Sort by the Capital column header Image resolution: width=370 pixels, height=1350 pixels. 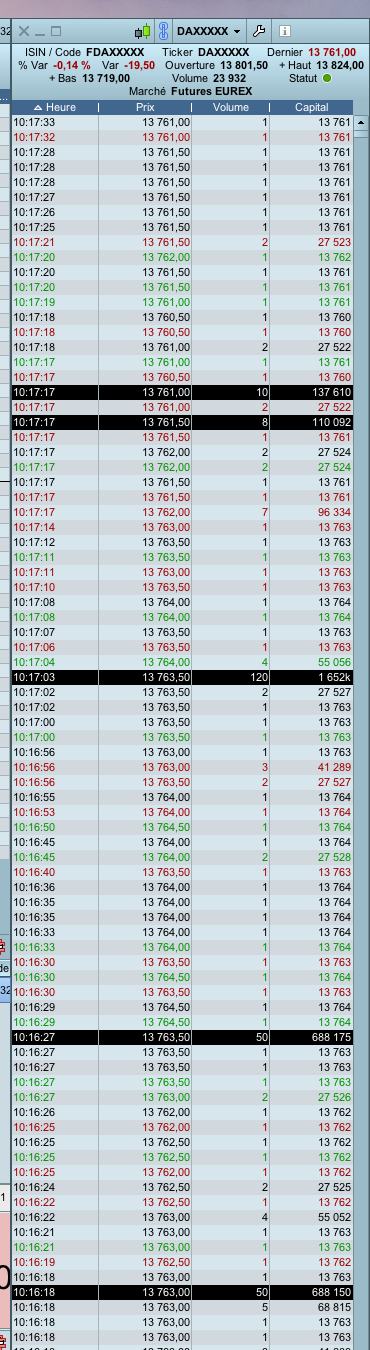[x=312, y=107]
